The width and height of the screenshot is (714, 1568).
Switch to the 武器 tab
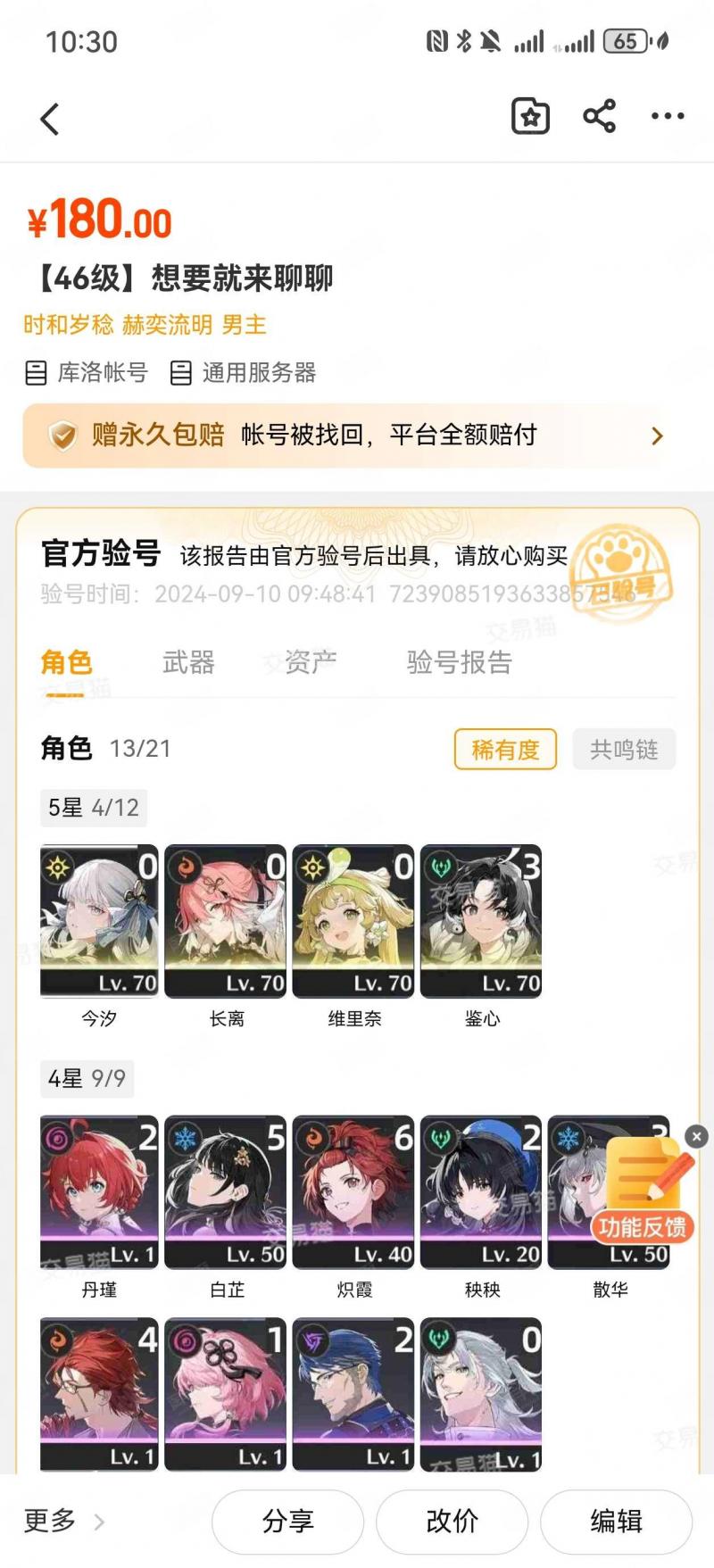click(x=188, y=662)
